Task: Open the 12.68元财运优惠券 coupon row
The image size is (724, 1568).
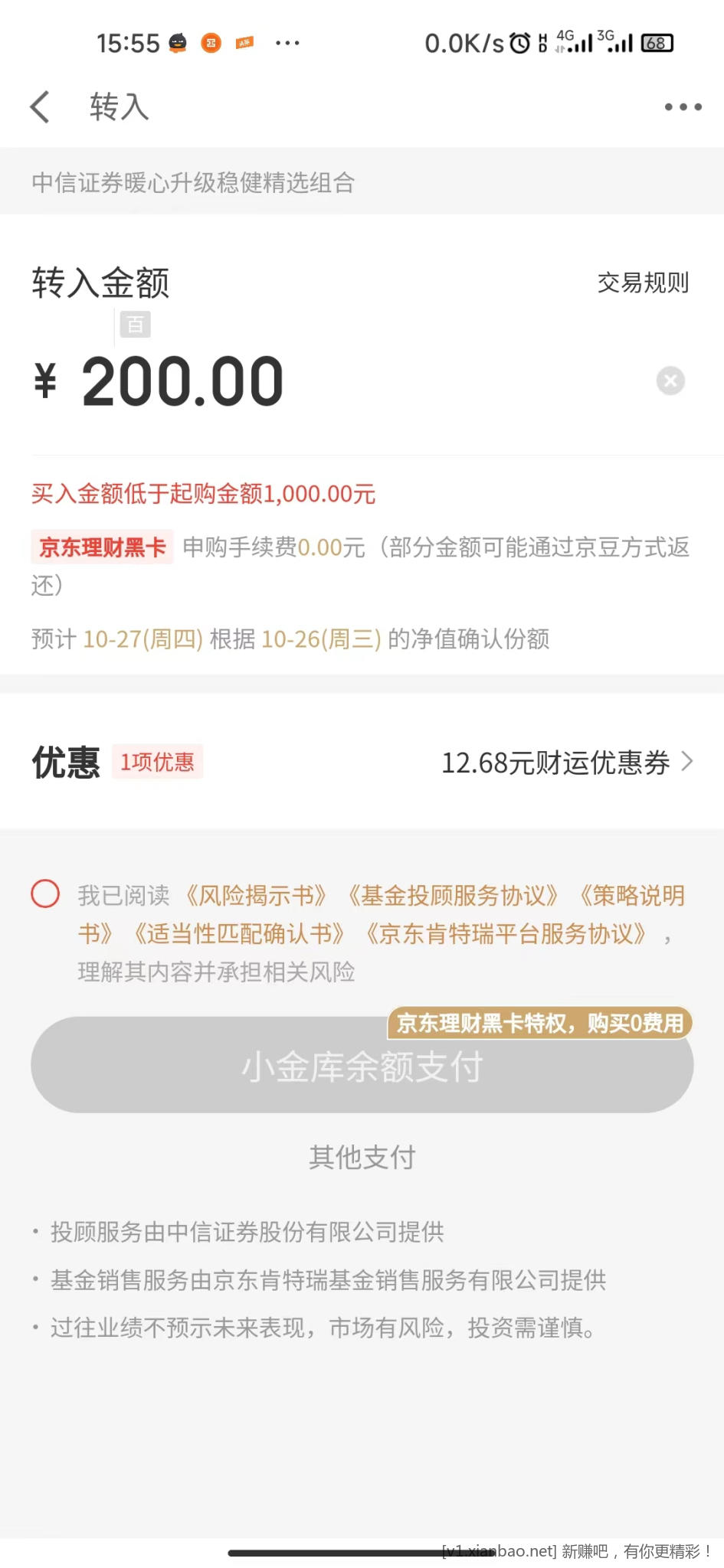Action: (362, 763)
